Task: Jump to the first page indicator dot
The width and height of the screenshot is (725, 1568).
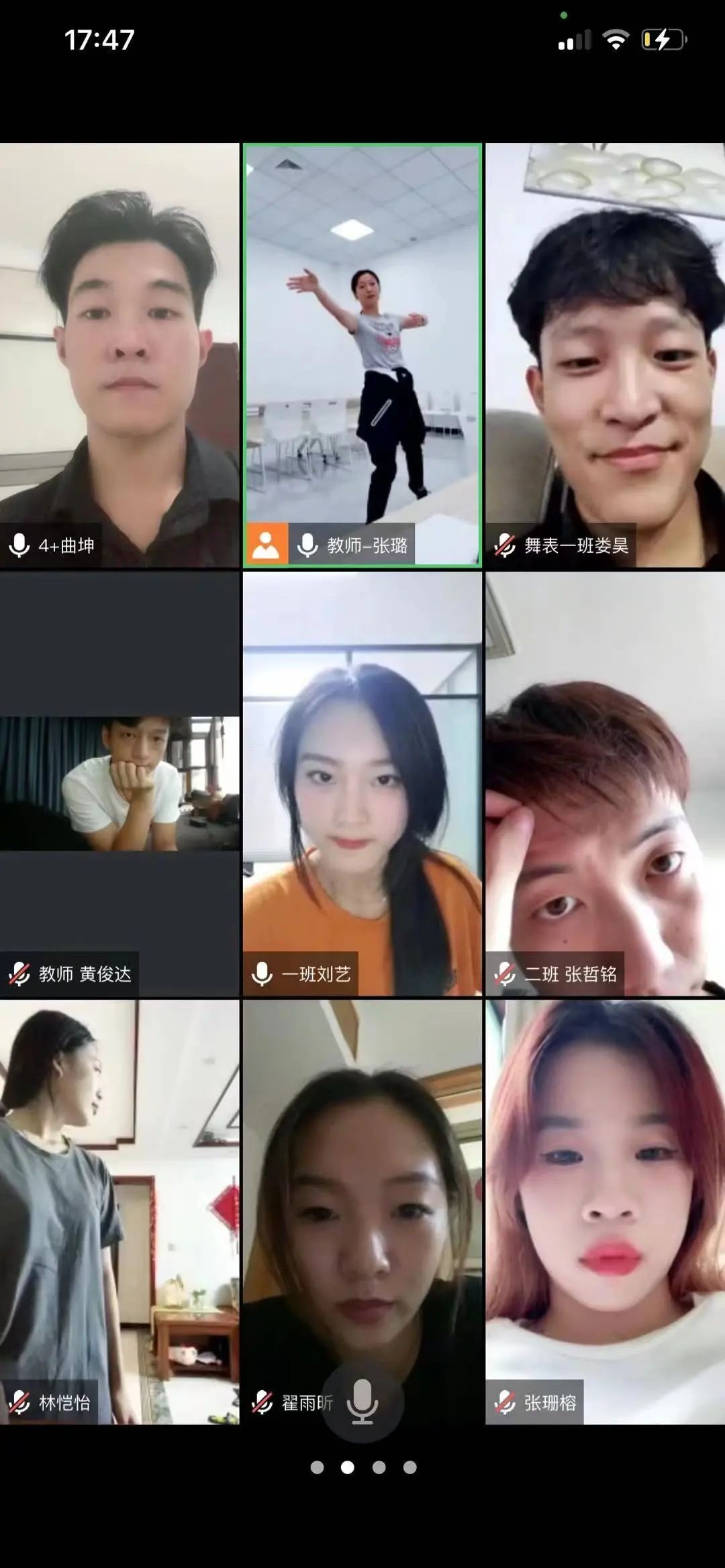Action: tap(317, 1467)
